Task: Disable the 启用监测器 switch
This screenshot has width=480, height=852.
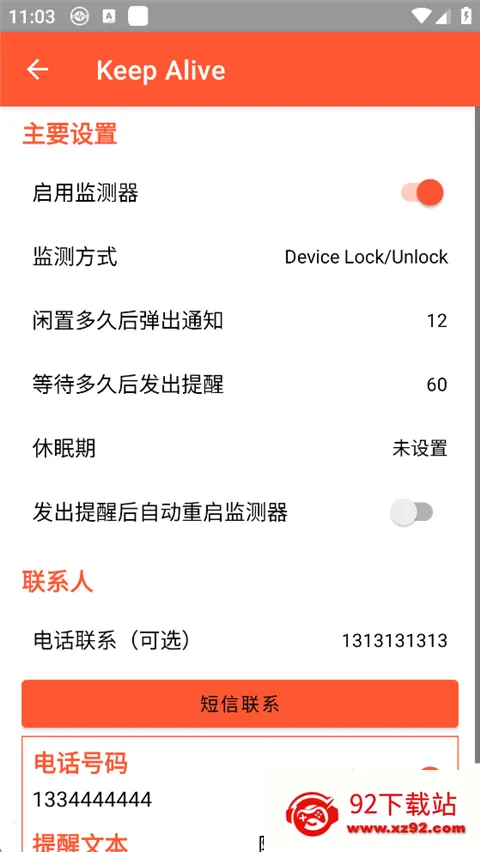Action: (x=422, y=192)
